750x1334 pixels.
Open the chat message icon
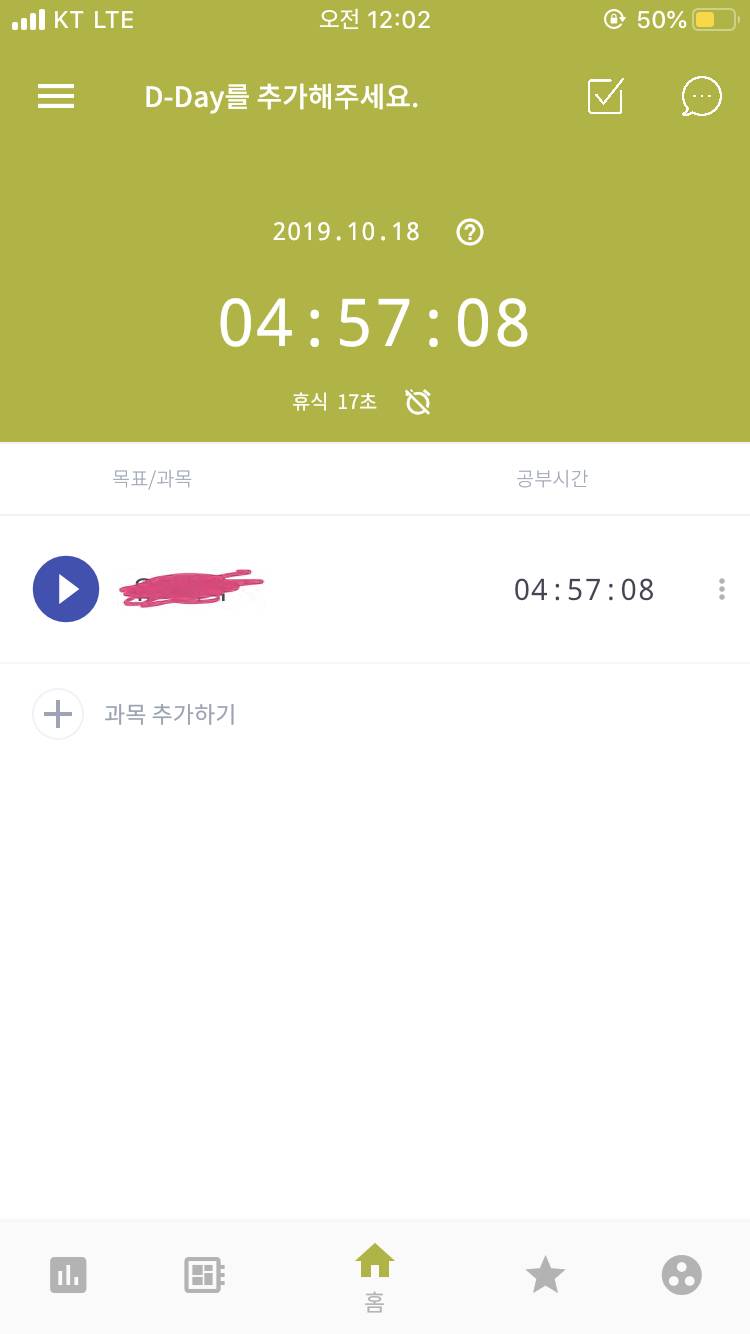(701, 96)
